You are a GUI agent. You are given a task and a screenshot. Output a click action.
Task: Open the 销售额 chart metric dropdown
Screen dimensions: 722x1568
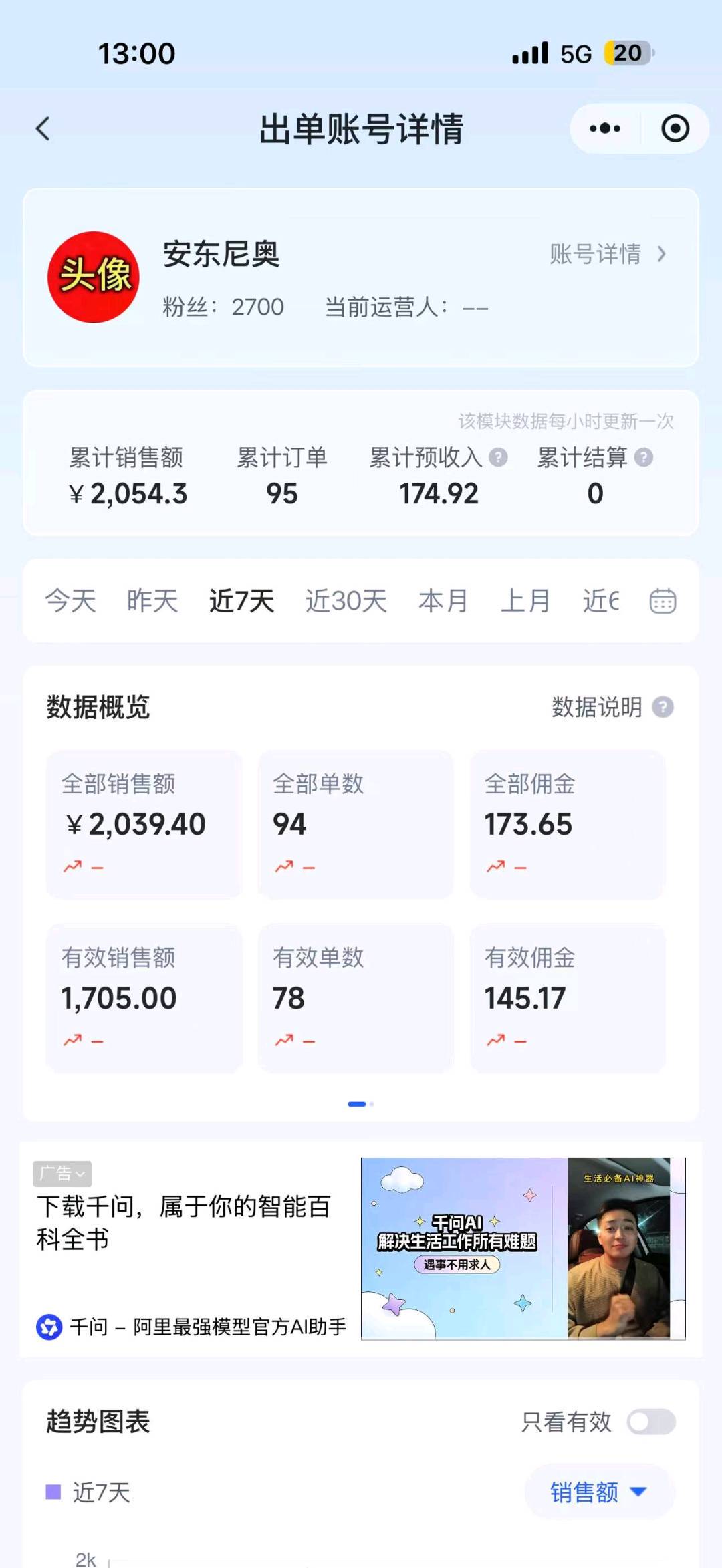click(x=598, y=1492)
